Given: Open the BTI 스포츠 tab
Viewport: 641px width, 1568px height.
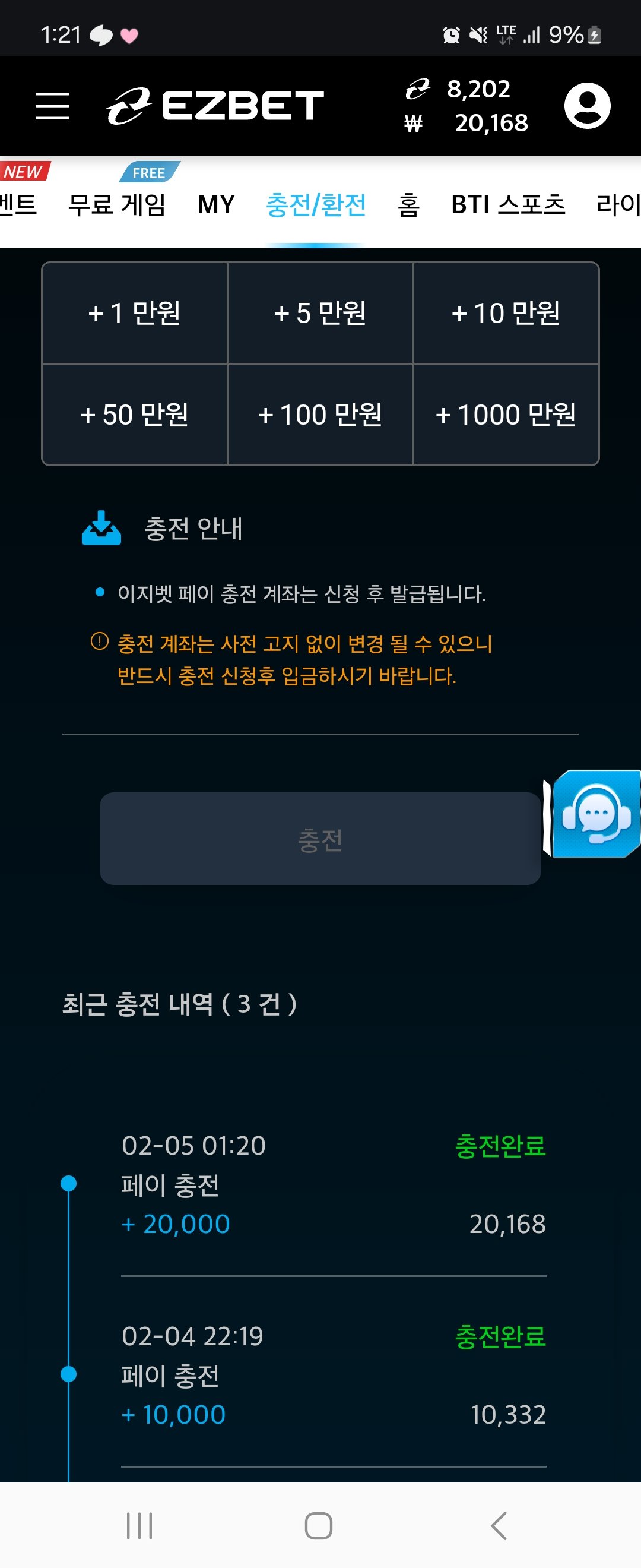Looking at the screenshot, I should pos(508,204).
